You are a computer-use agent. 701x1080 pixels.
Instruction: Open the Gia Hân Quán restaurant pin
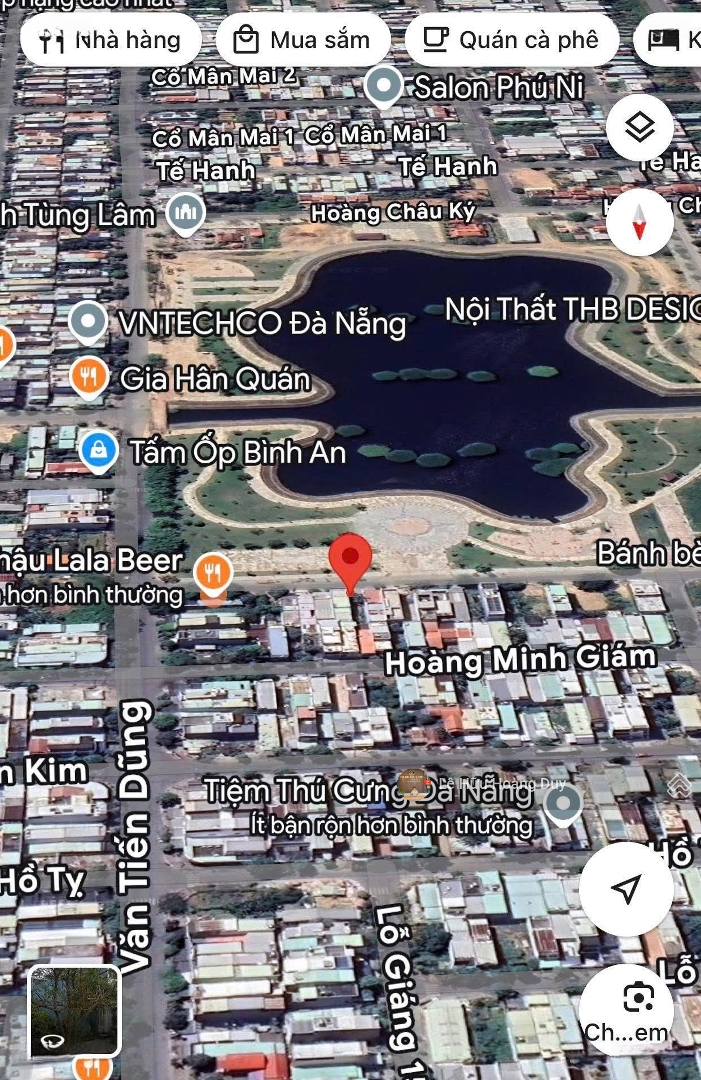(x=89, y=378)
